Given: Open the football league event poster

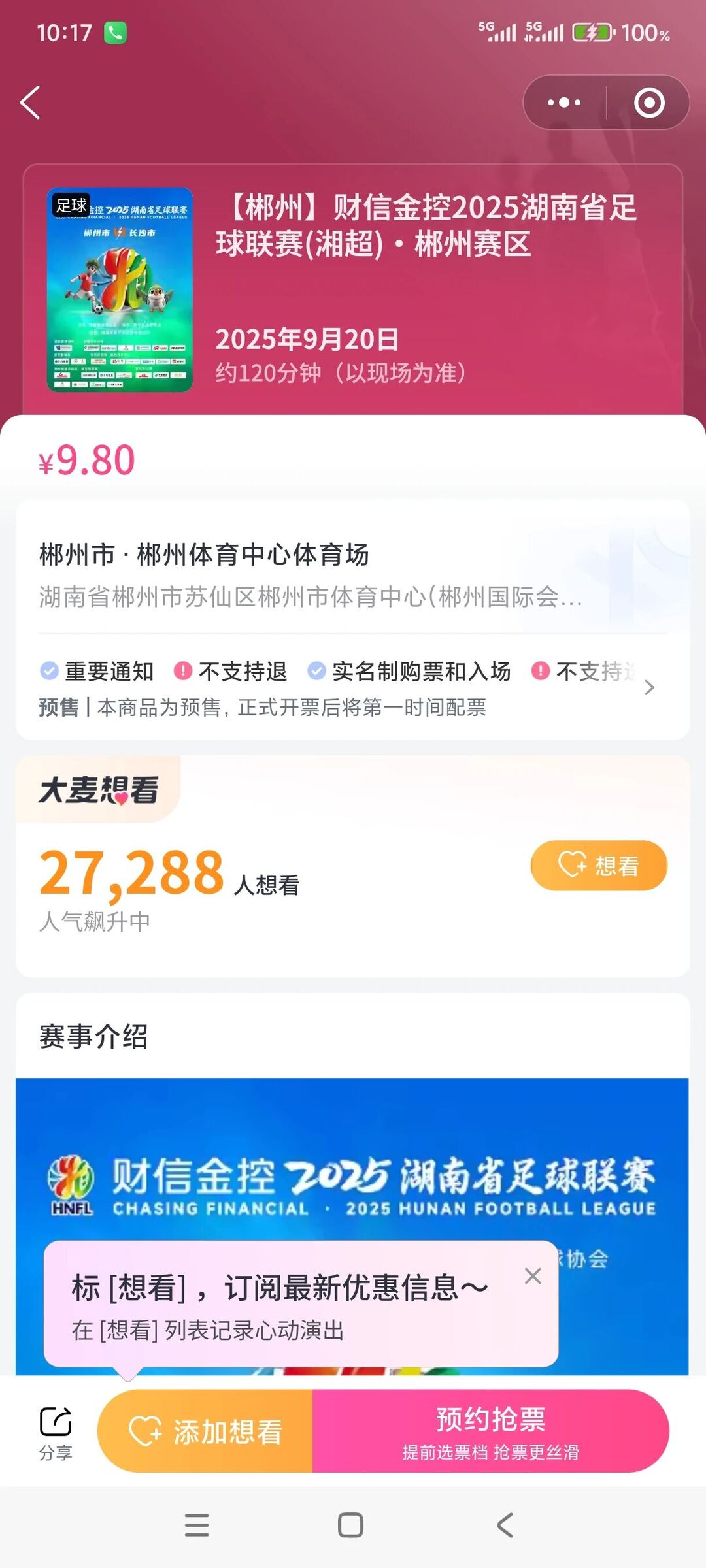Looking at the screenshot, I should click(120, 289).
